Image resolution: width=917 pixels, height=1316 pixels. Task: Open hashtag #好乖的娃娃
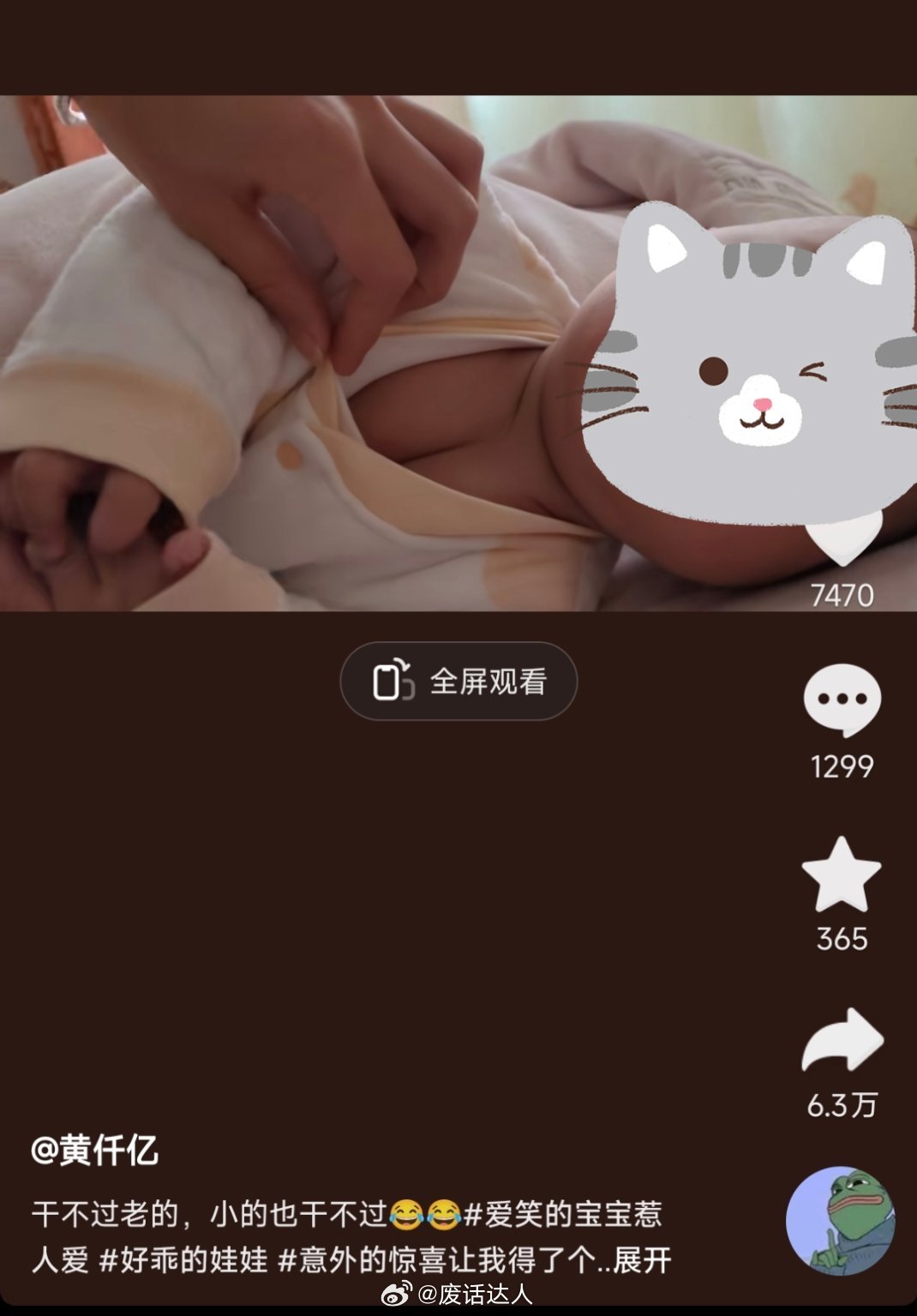tap(184, 1260)
